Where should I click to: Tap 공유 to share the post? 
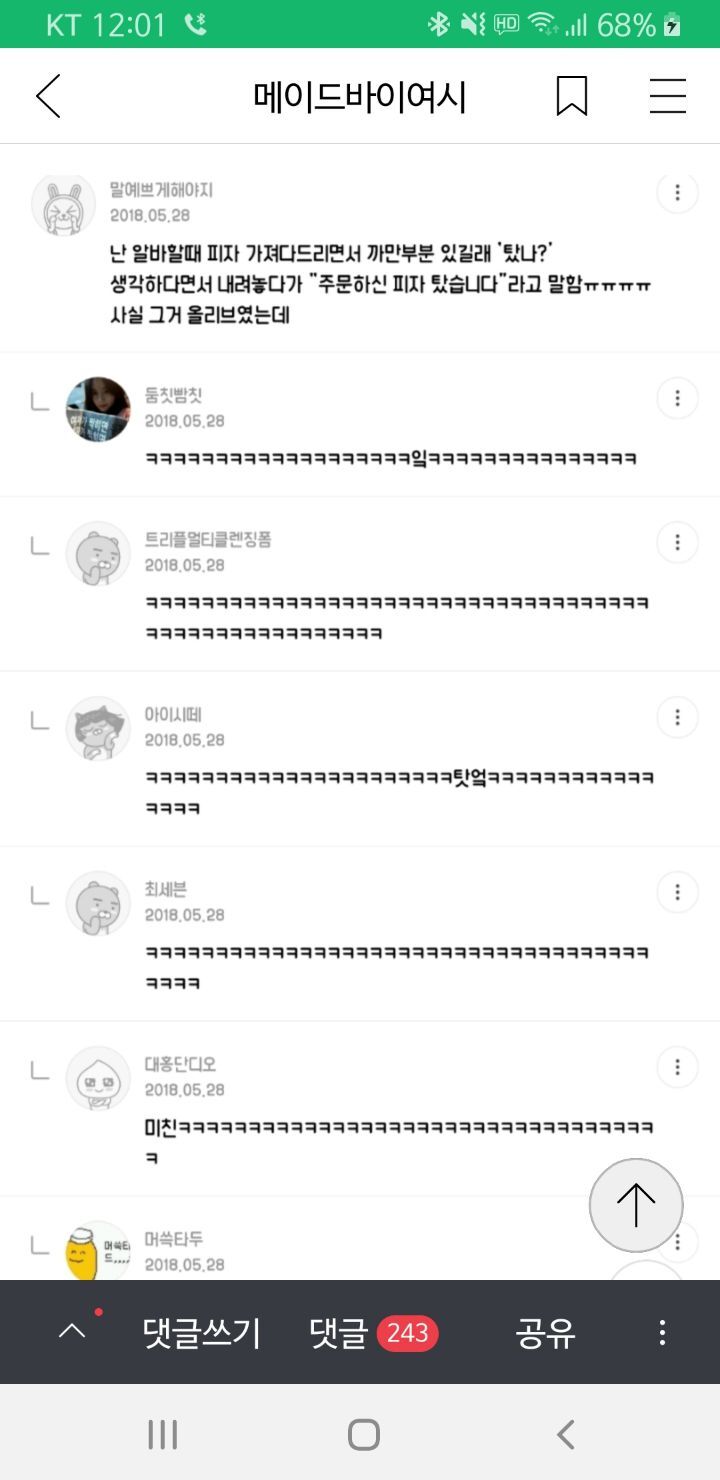[x=544, y=1334]
